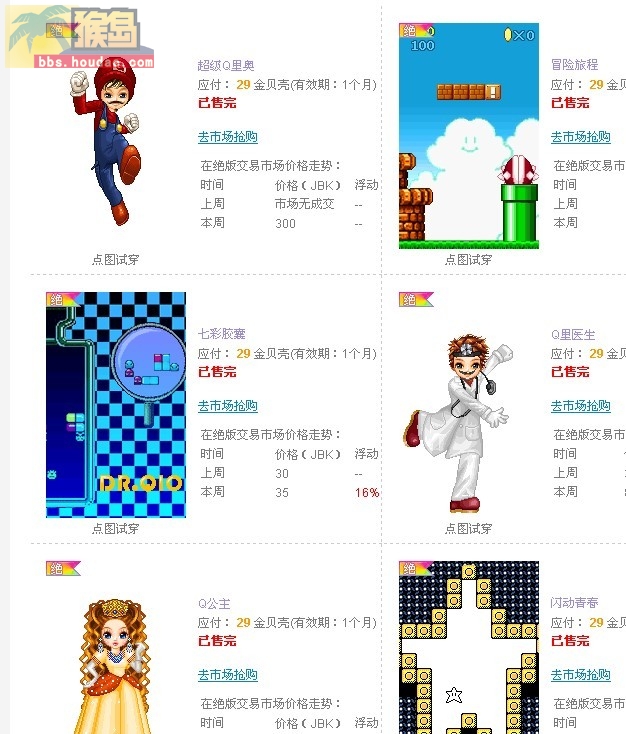Viewport: 626px width, 734px height.
Task: Open the 冒险旅程 item title
Action: [574, 65]
